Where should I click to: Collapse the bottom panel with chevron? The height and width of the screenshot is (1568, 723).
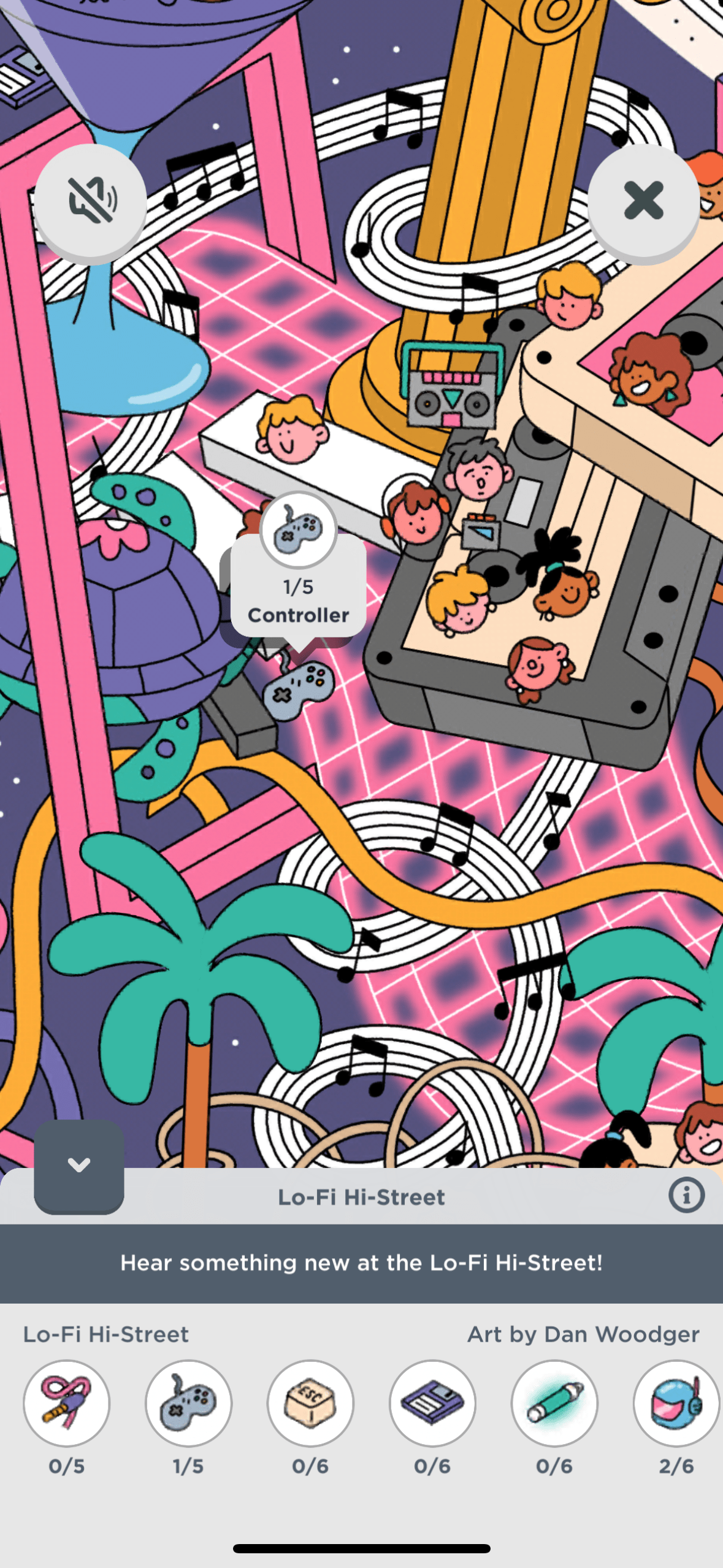[x=79, y=1164]
